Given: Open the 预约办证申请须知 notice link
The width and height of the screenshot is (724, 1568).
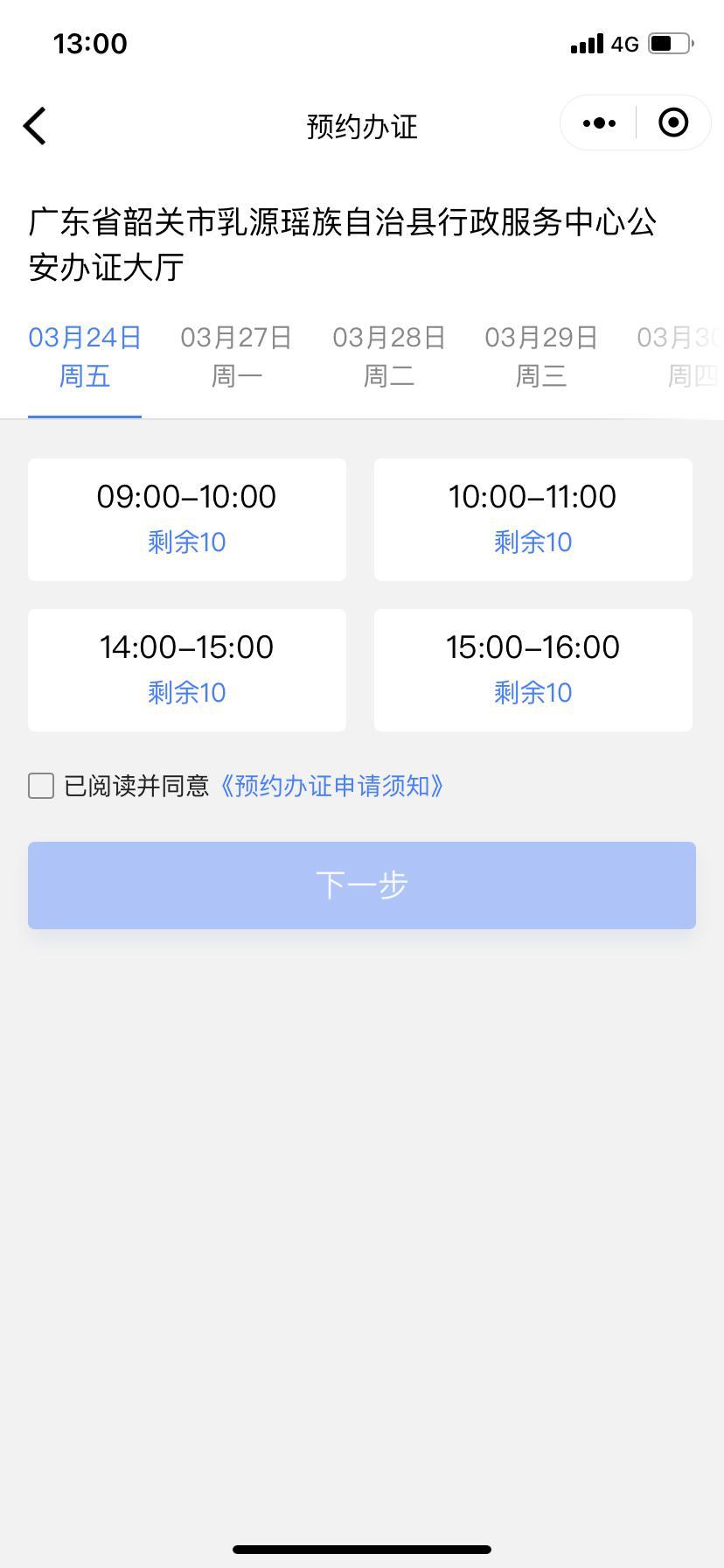Looking at the screenshot, I should point(333,786).
